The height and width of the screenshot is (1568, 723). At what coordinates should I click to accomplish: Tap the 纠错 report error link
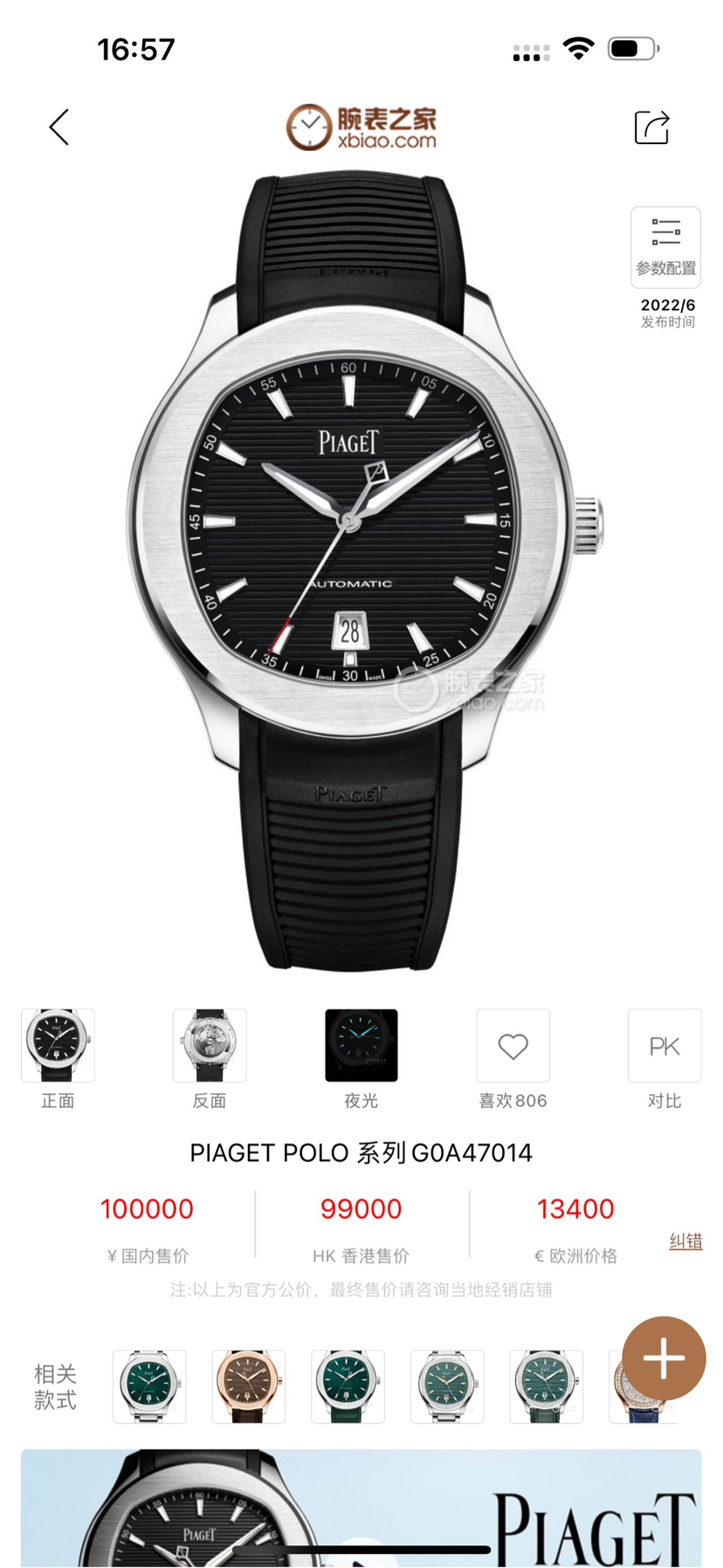pos(685,1241)
